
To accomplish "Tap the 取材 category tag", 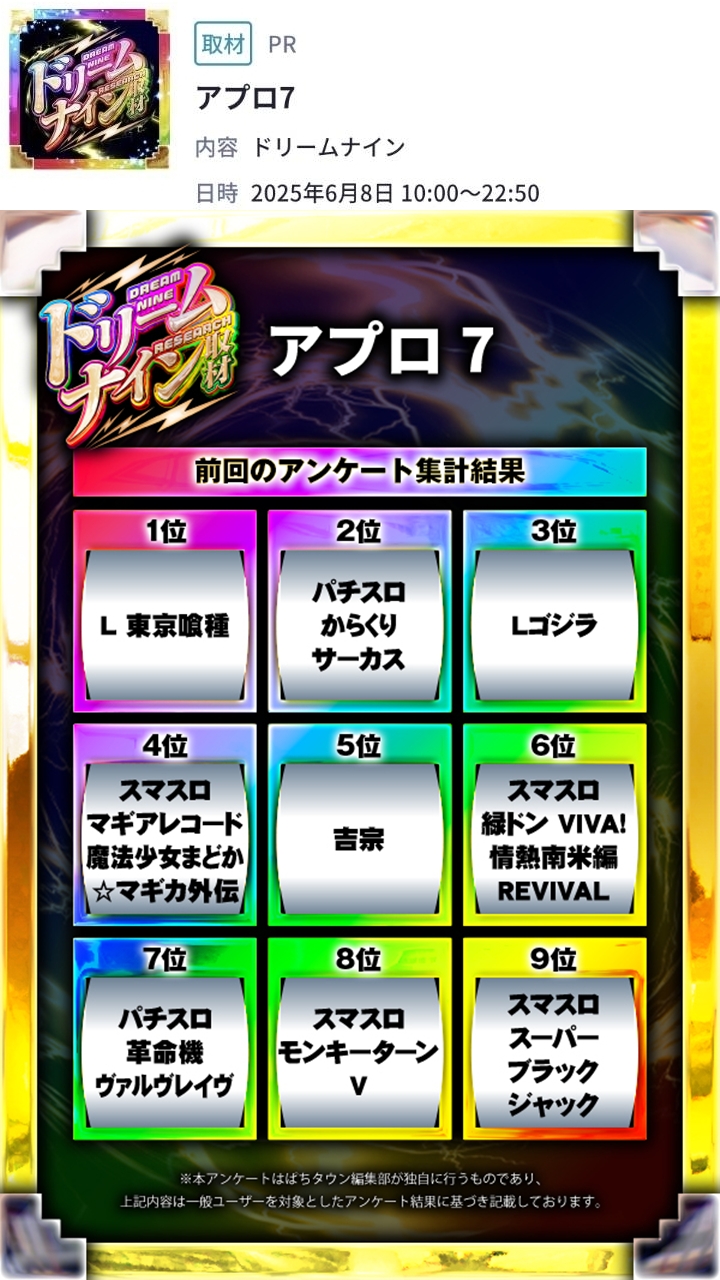I will (x=223, y=44).
